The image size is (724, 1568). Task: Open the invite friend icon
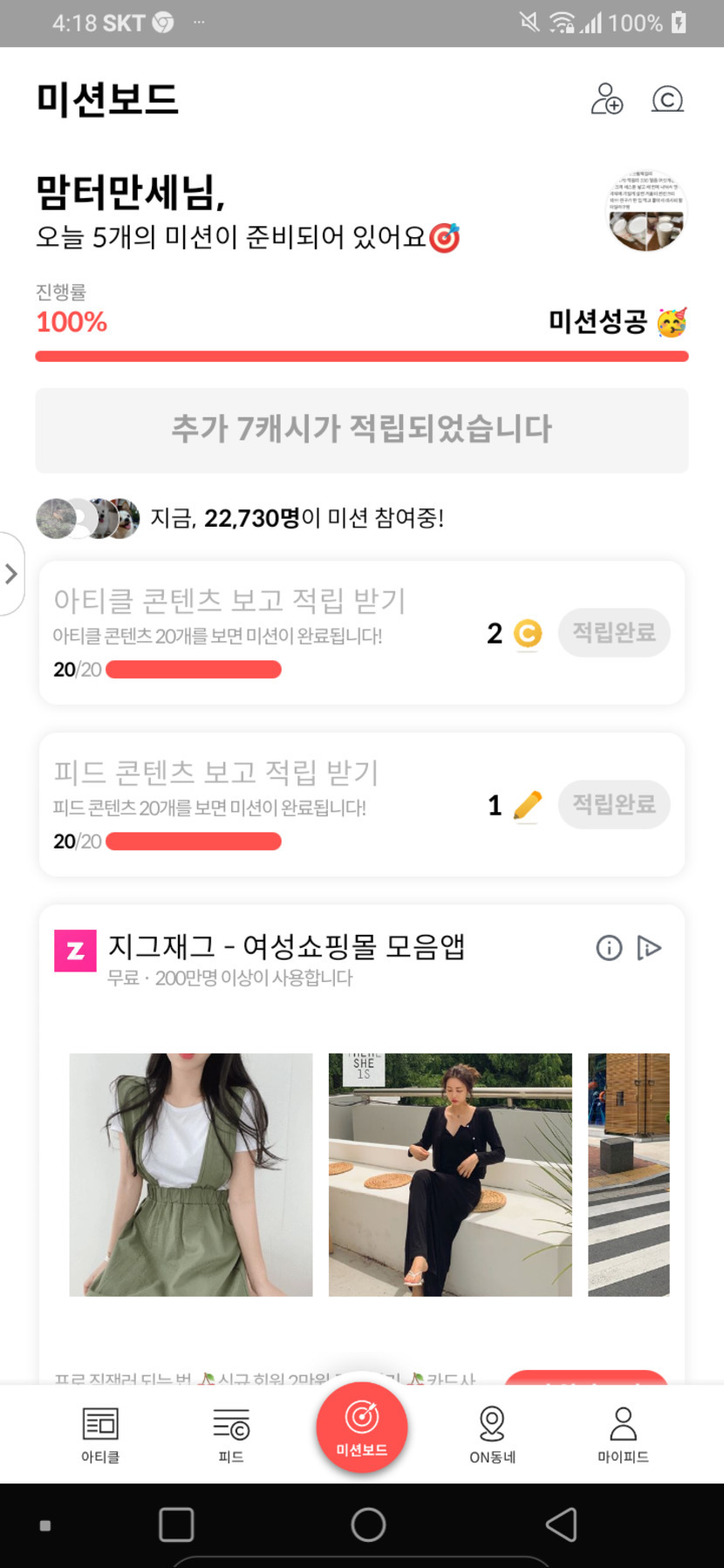pyautogui.click(x=606, y=99)
